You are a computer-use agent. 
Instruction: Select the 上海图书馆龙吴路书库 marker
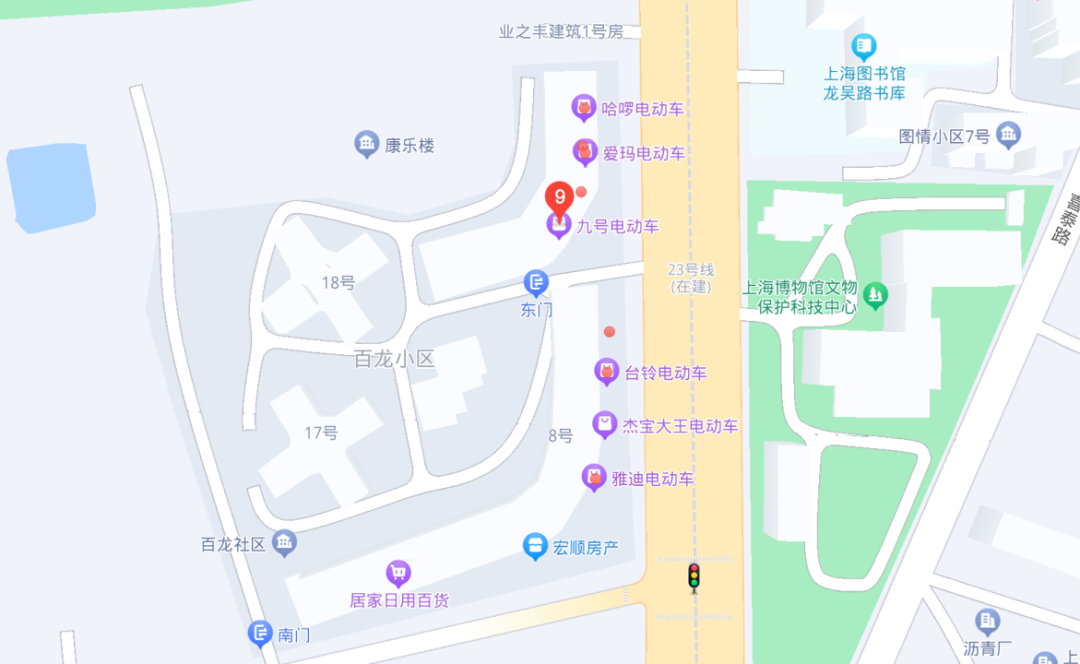coord(864,46)
